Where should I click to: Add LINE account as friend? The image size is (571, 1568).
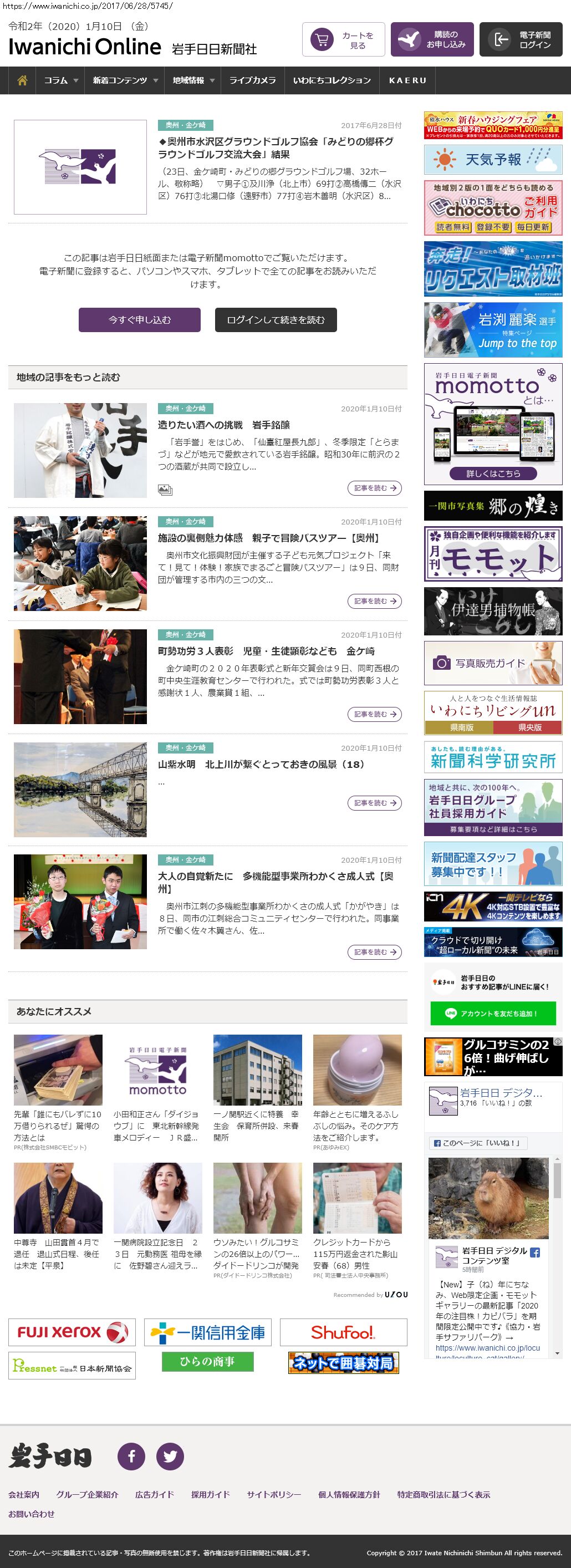click(x=493, y=1014)
